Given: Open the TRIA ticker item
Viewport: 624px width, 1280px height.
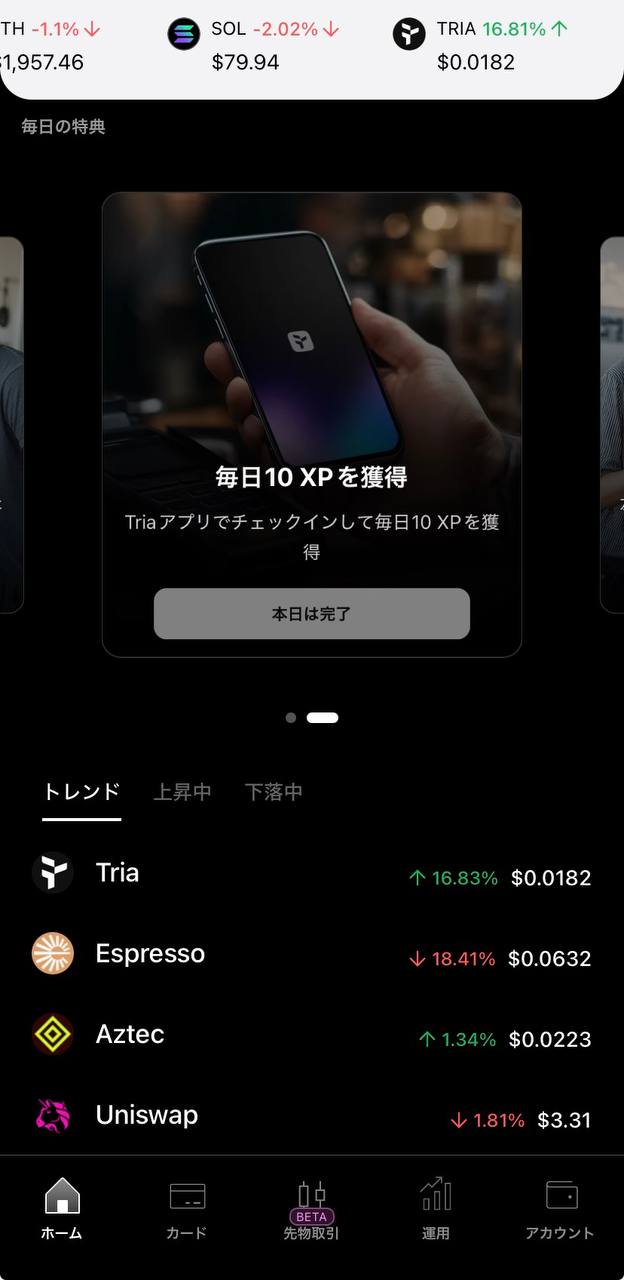Looking at the screenshot, I should [x=480, y=46].
